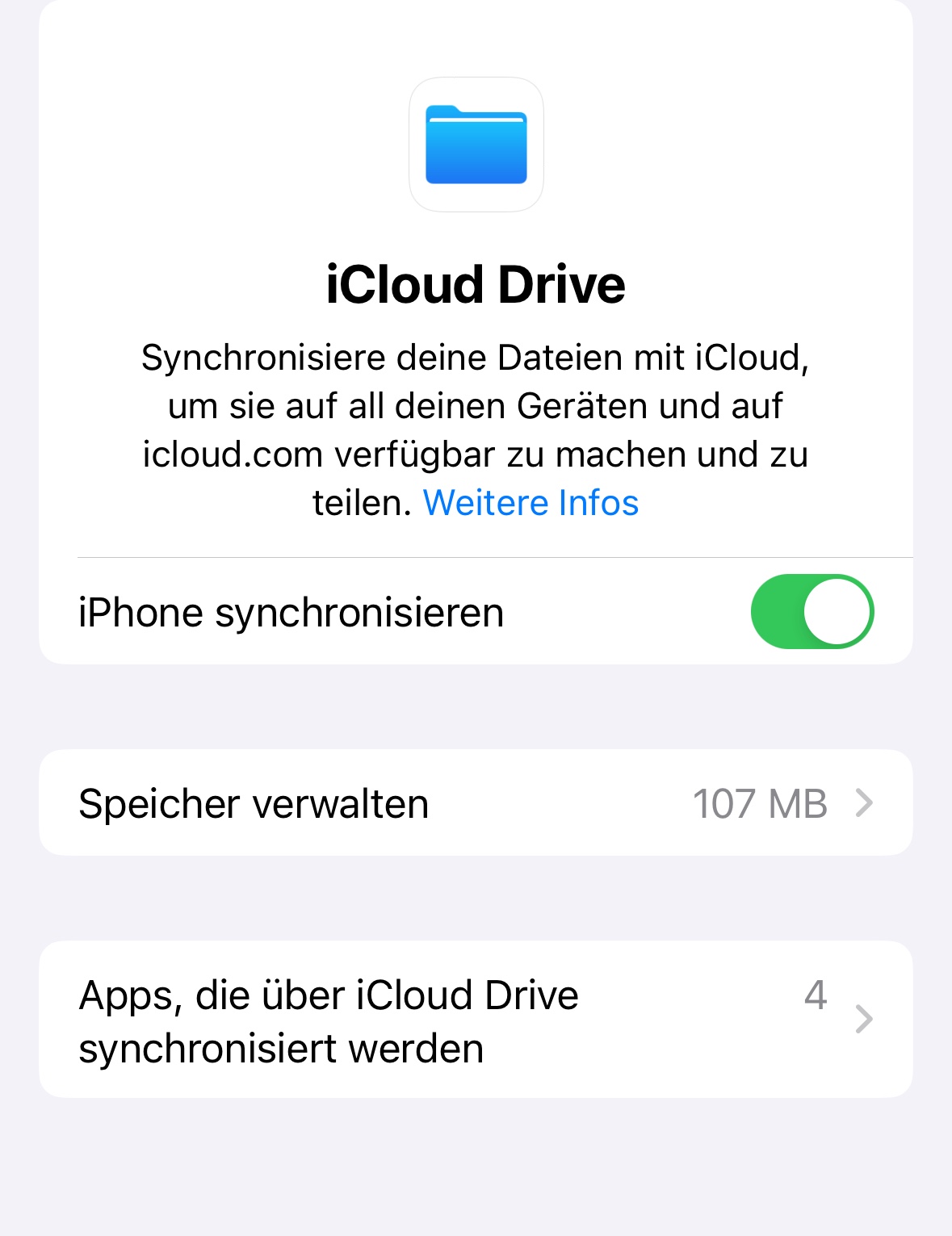Open the Weitere Infos link
This screenshot has width=952, height=1236.
click(531, 503)
